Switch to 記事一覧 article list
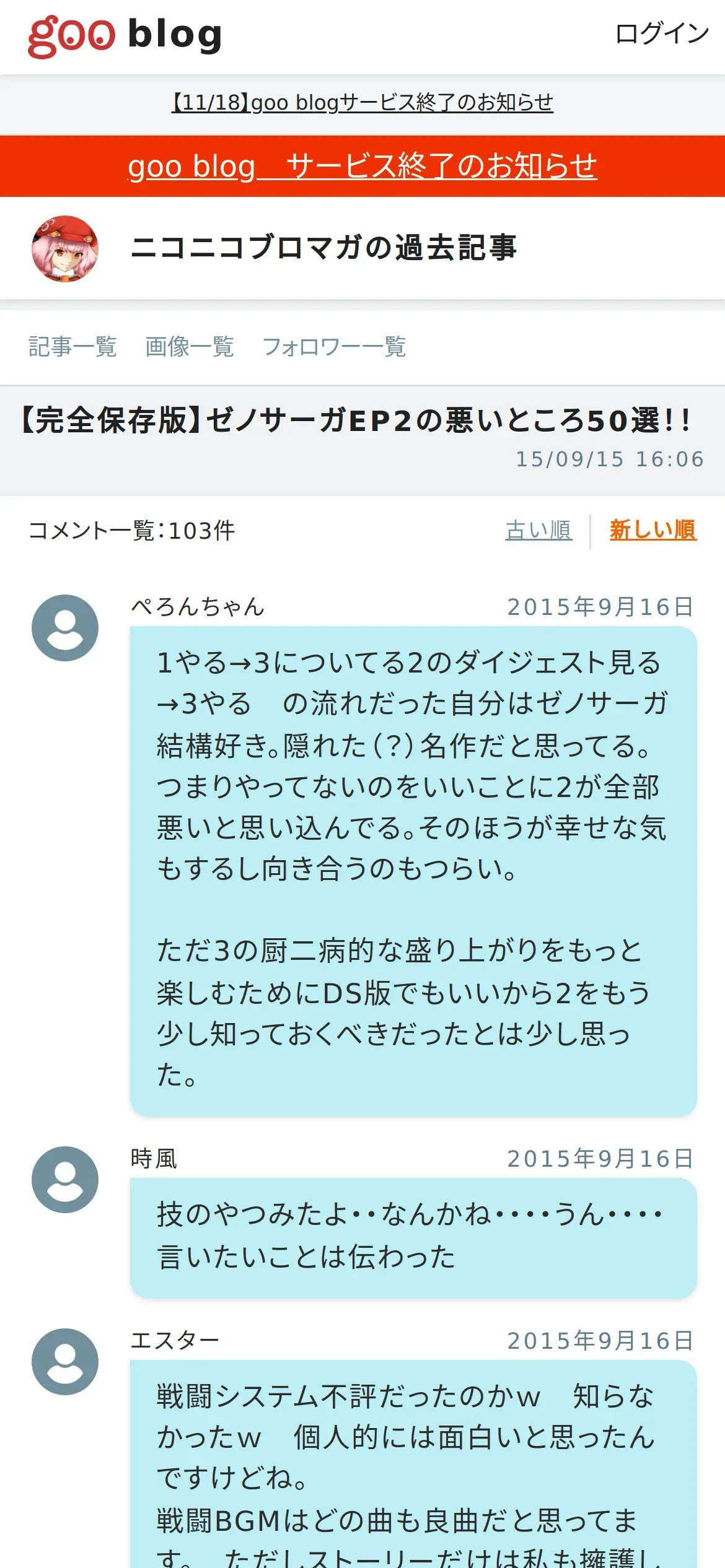The image size is (725, 1568). [x=72, y=347]
